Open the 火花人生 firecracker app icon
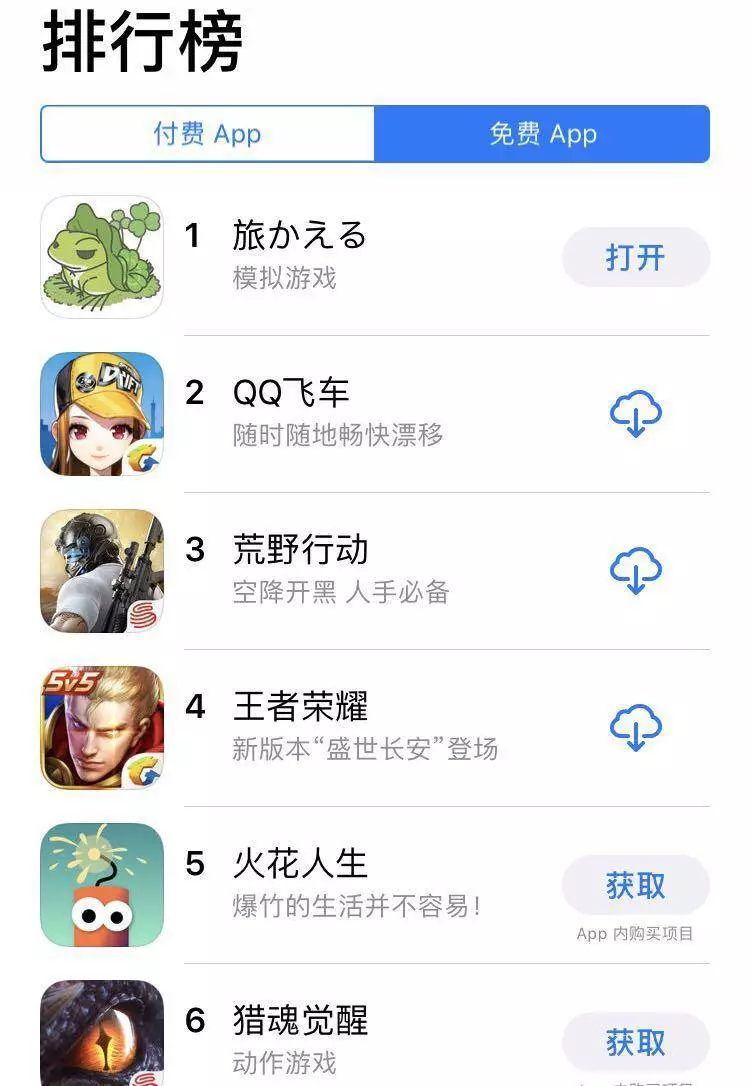The width and height of the screenshot is (750, 1086). click(101, 884)
